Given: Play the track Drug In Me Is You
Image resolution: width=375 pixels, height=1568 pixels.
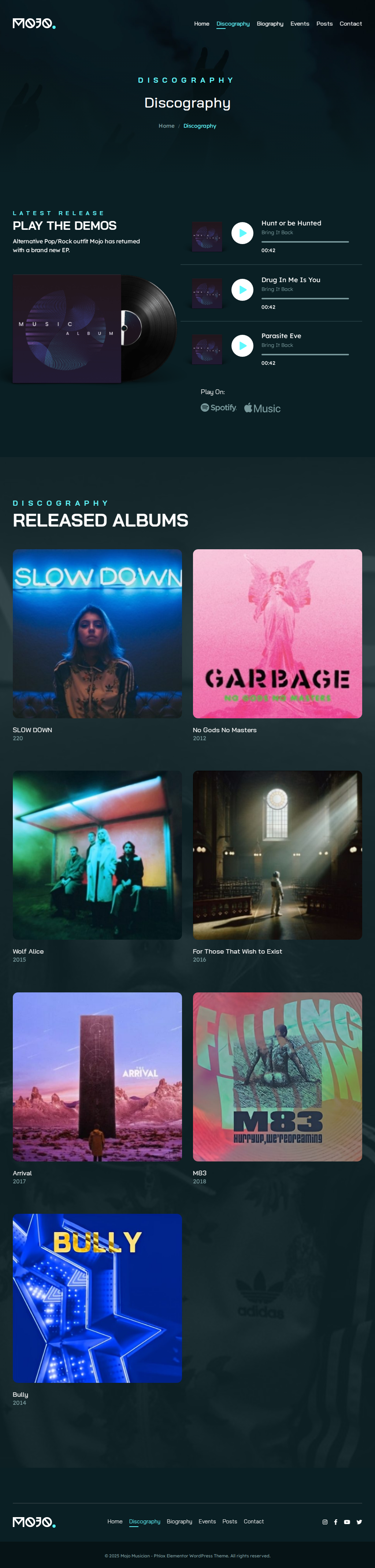Looking at the screenshot, I should [242, 290].
